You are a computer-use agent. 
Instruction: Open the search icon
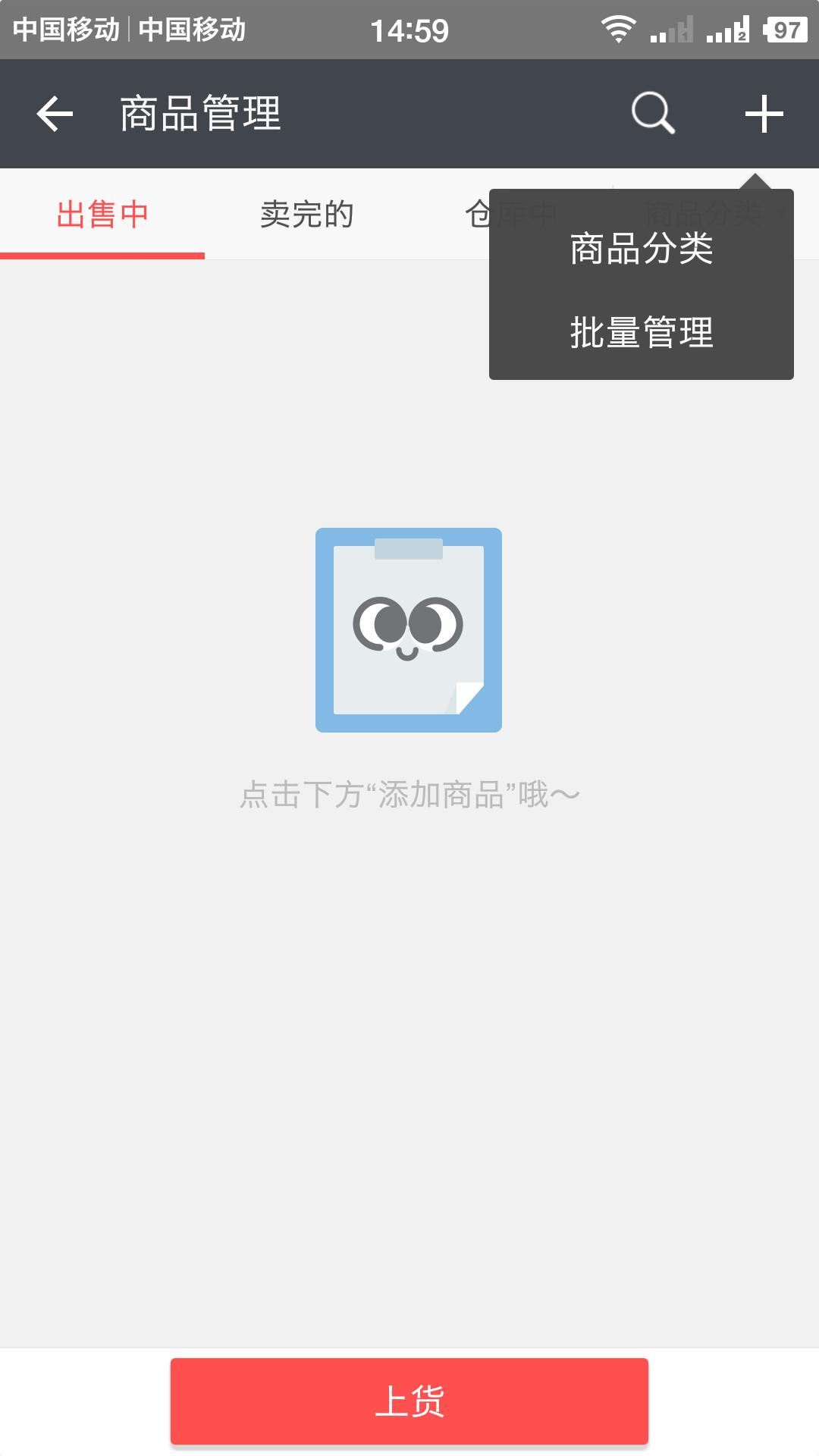pos(653,114)
